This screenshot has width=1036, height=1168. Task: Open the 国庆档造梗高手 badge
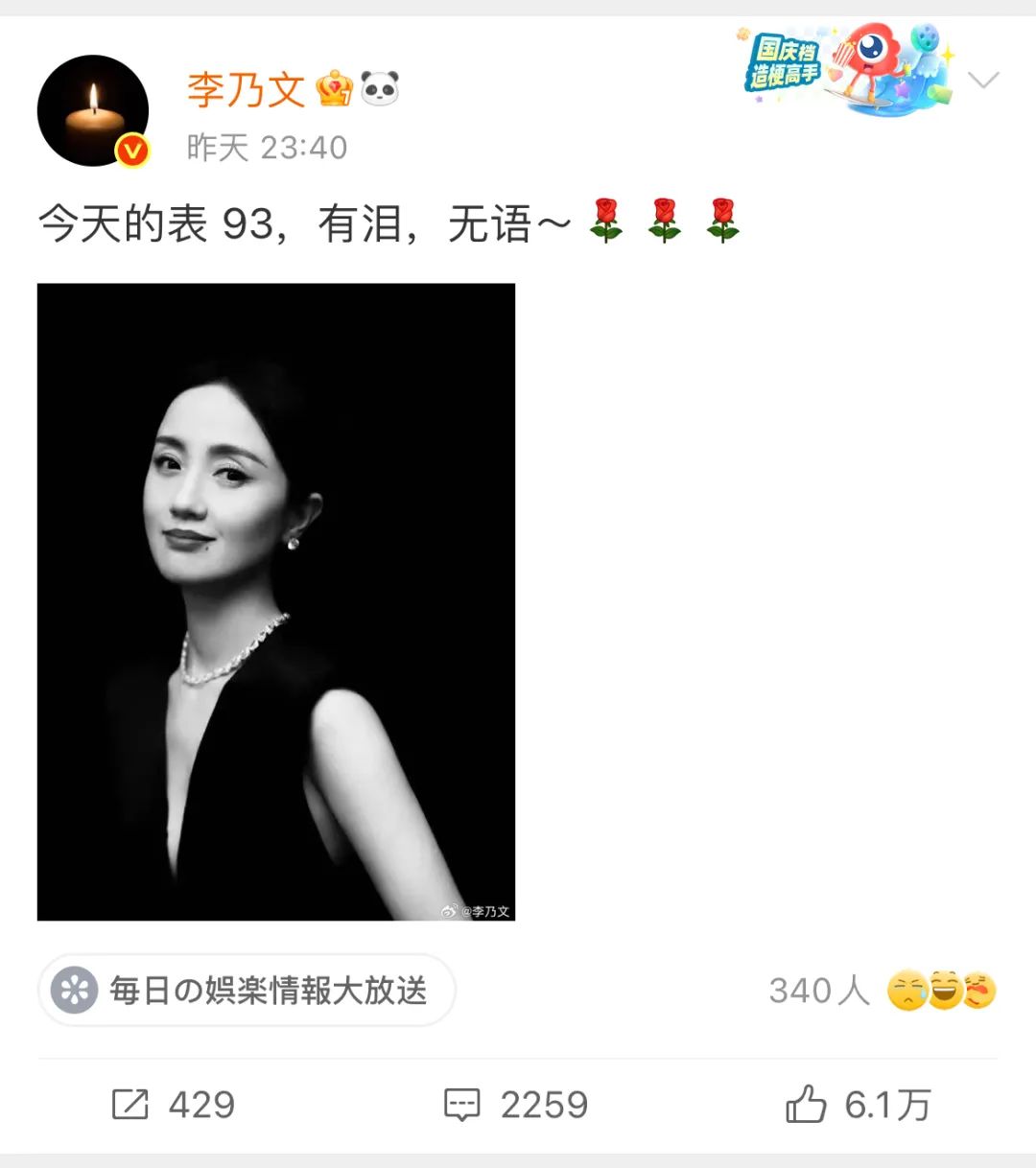pos(844,67)
